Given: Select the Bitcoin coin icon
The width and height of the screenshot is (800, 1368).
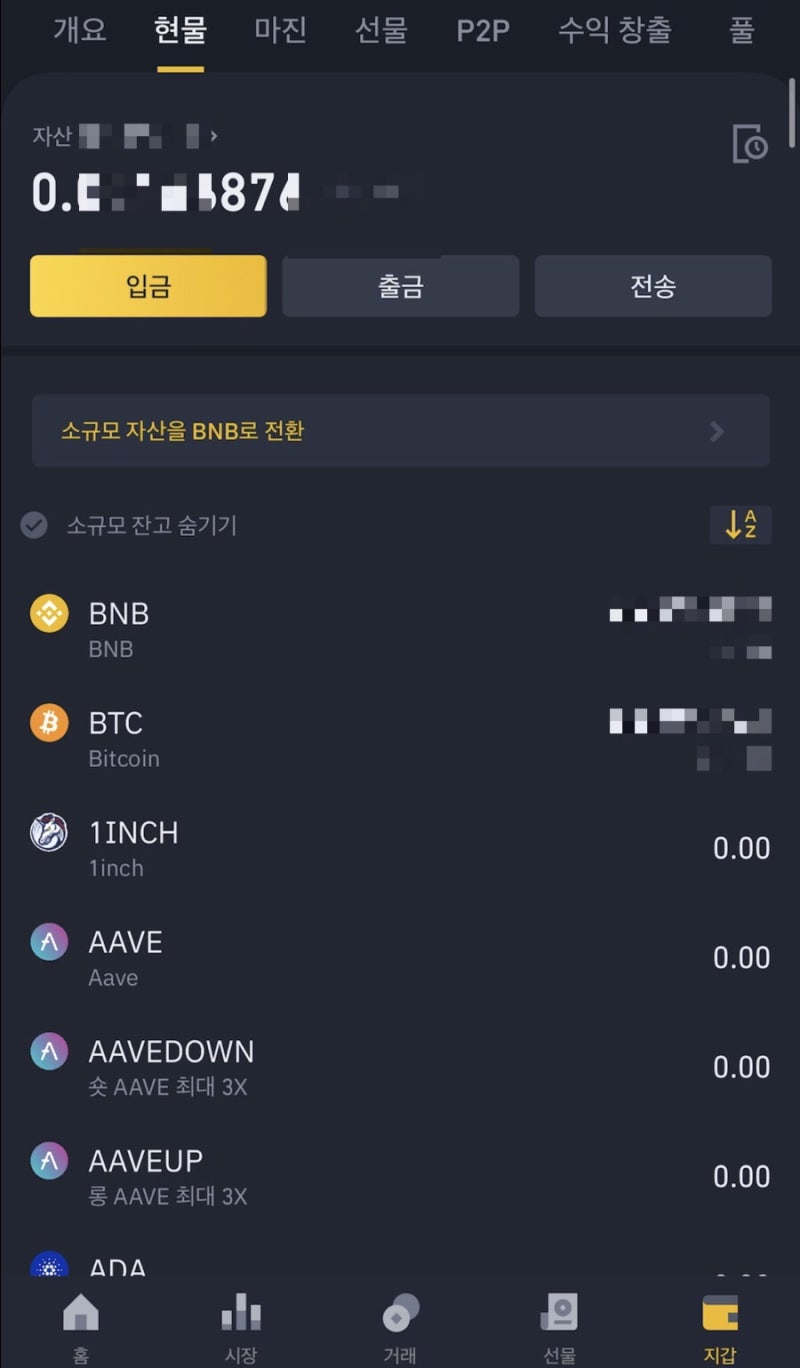Looking at the screenshot, I should [49, 724].
